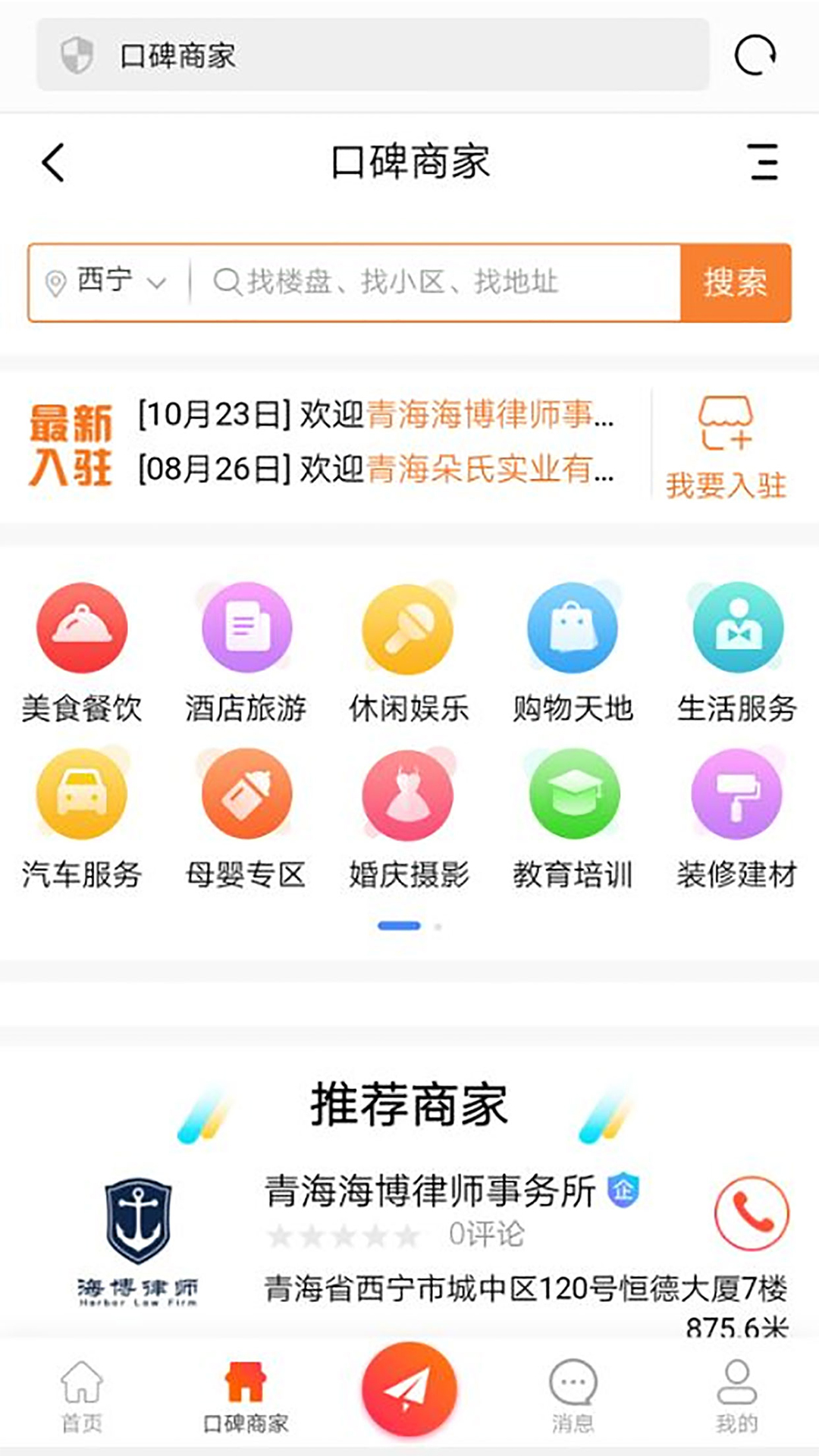Tap 我要入驻 to register a business
The image size is (819, 1456).
726,447
